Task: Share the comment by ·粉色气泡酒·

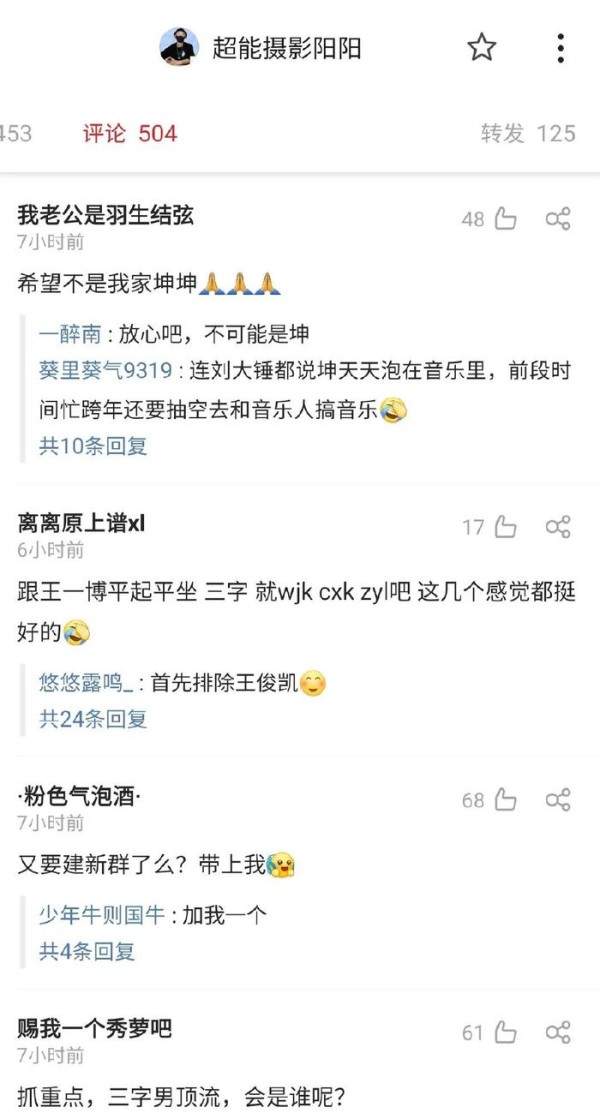Action: coord(558,800)
